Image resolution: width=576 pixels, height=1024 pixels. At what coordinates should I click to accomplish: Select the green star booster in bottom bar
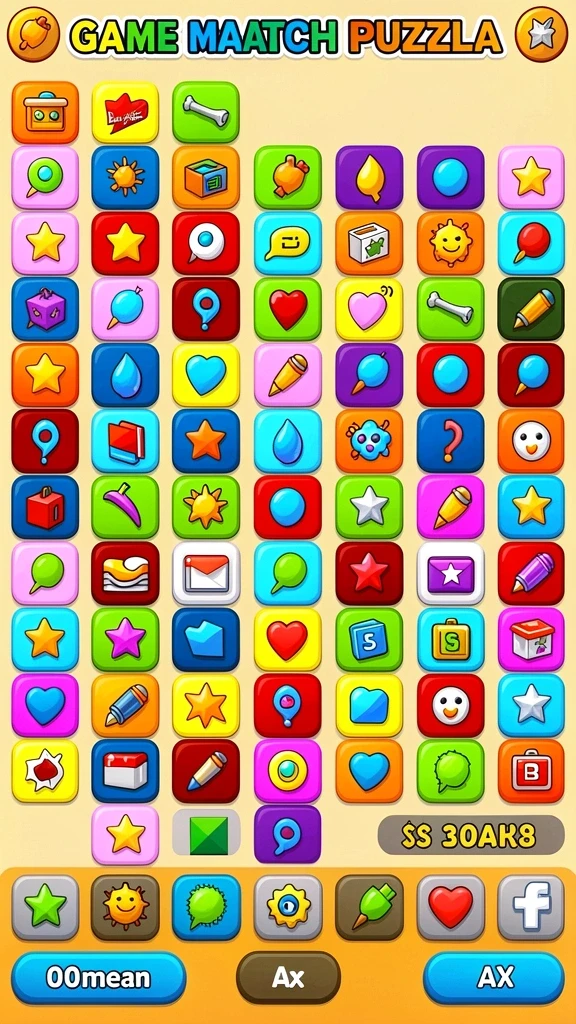click(x=45, y=907)
